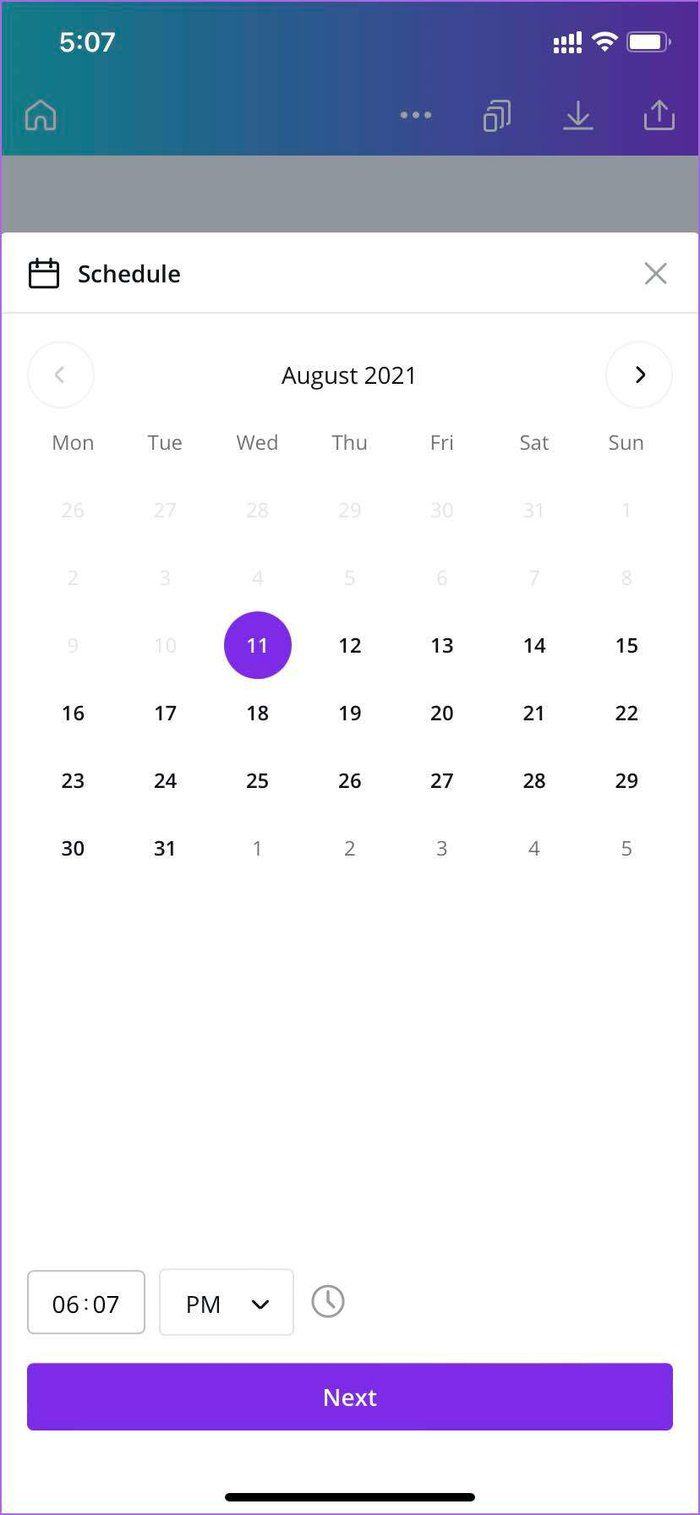Viewport: 700px width, 1515px height.
Task: Choose August 31 on the calendar
Action: 165,849
